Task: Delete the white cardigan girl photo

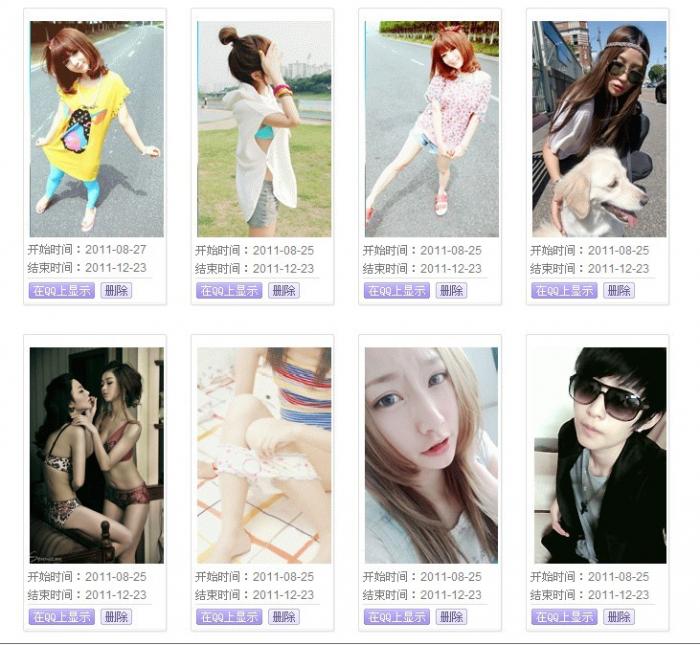Action: tap(284, 291)
